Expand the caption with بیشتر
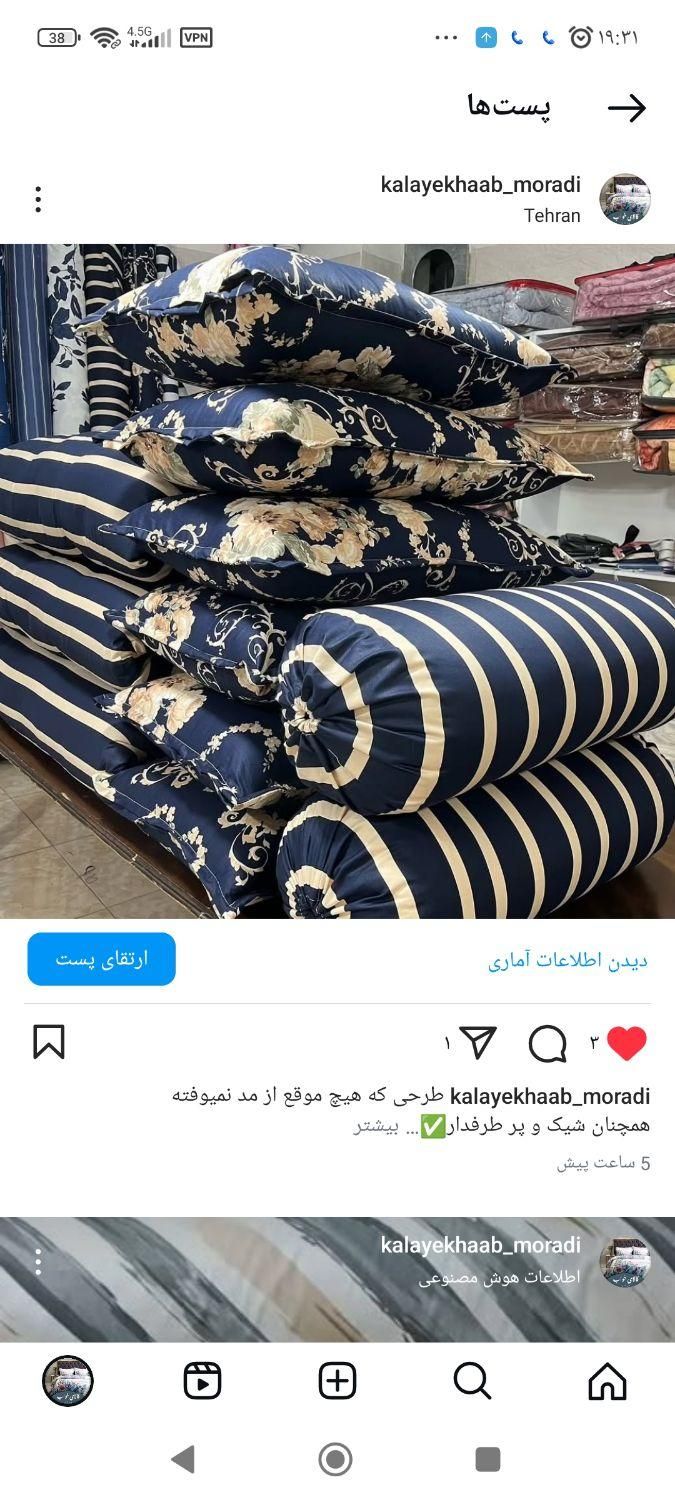The image size is (675, 1500). pos(376,1125)
